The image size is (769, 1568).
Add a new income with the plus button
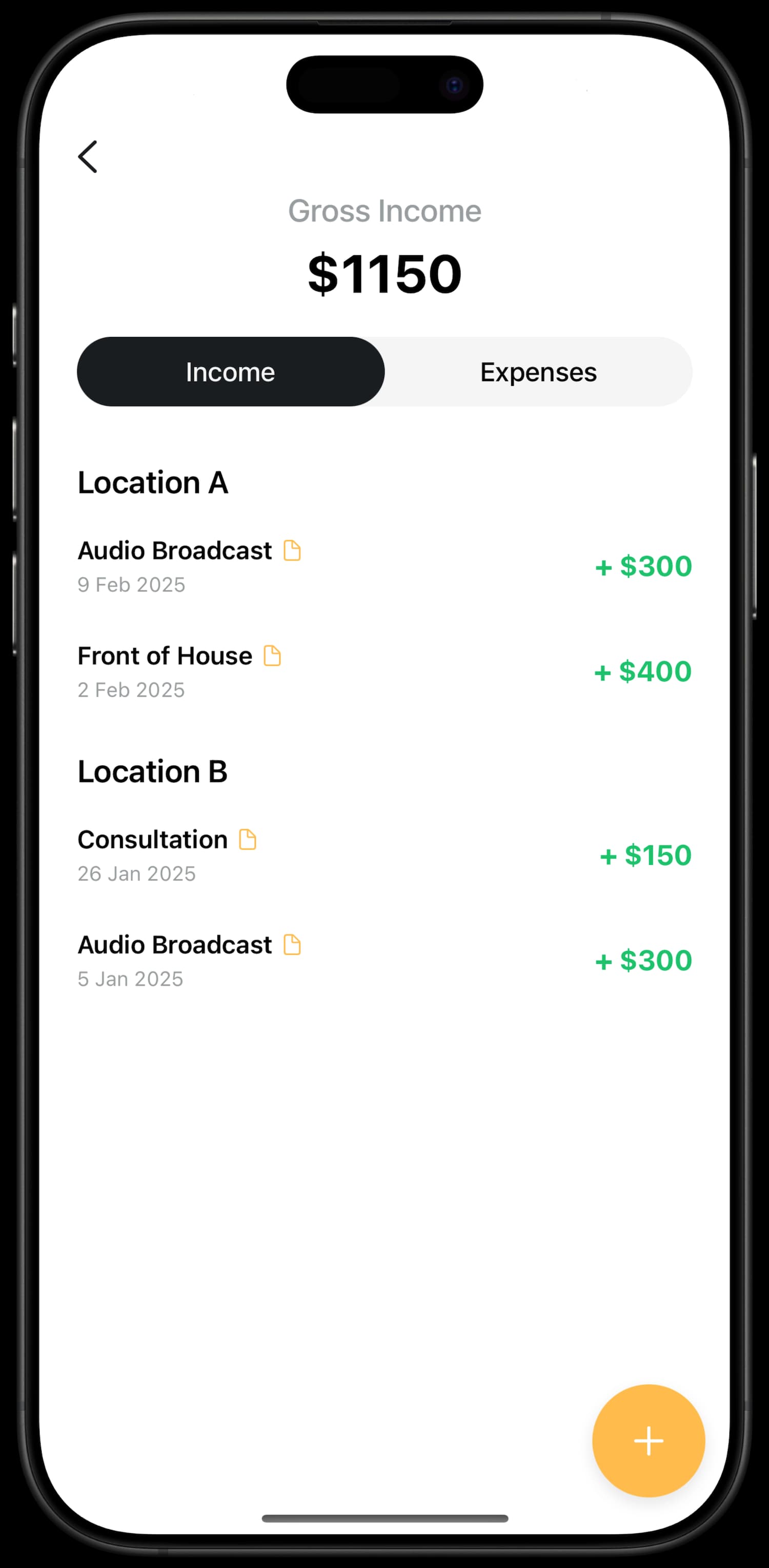649,1441
